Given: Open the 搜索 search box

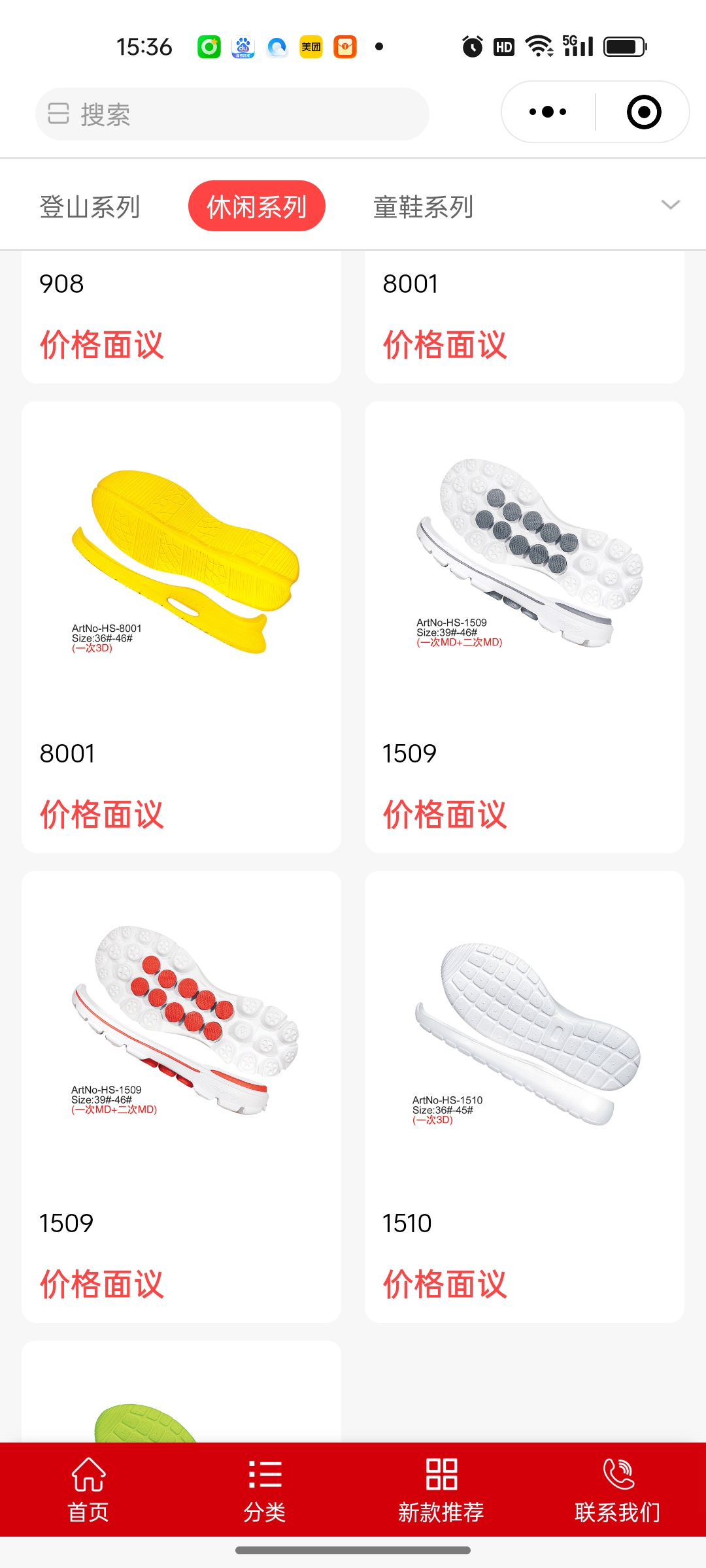Looking at the screenshot, I should click(232, 114).
